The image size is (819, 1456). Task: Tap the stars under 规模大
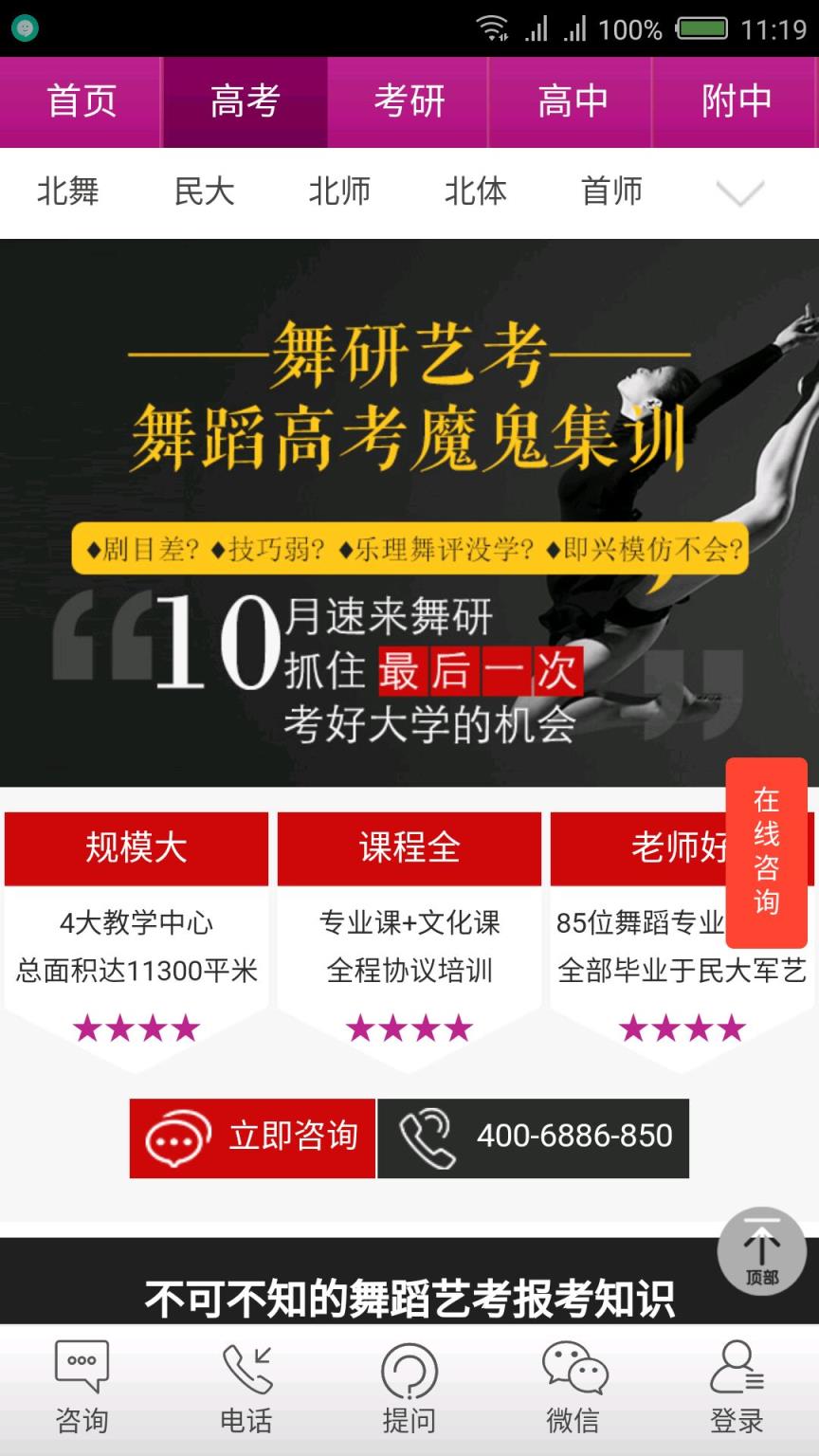(x=136, y=1027)
